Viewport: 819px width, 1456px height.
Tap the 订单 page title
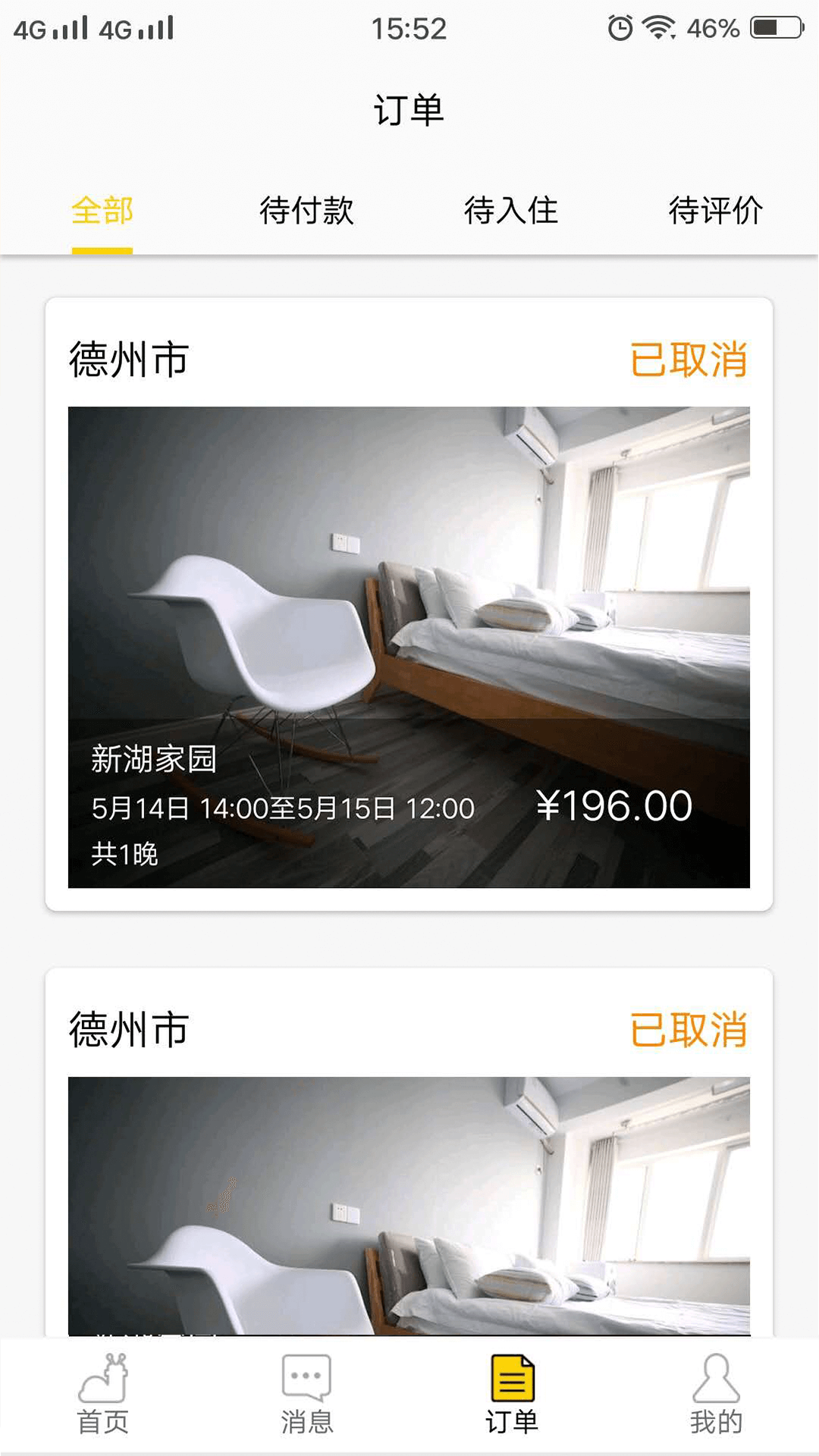(409, 108)
